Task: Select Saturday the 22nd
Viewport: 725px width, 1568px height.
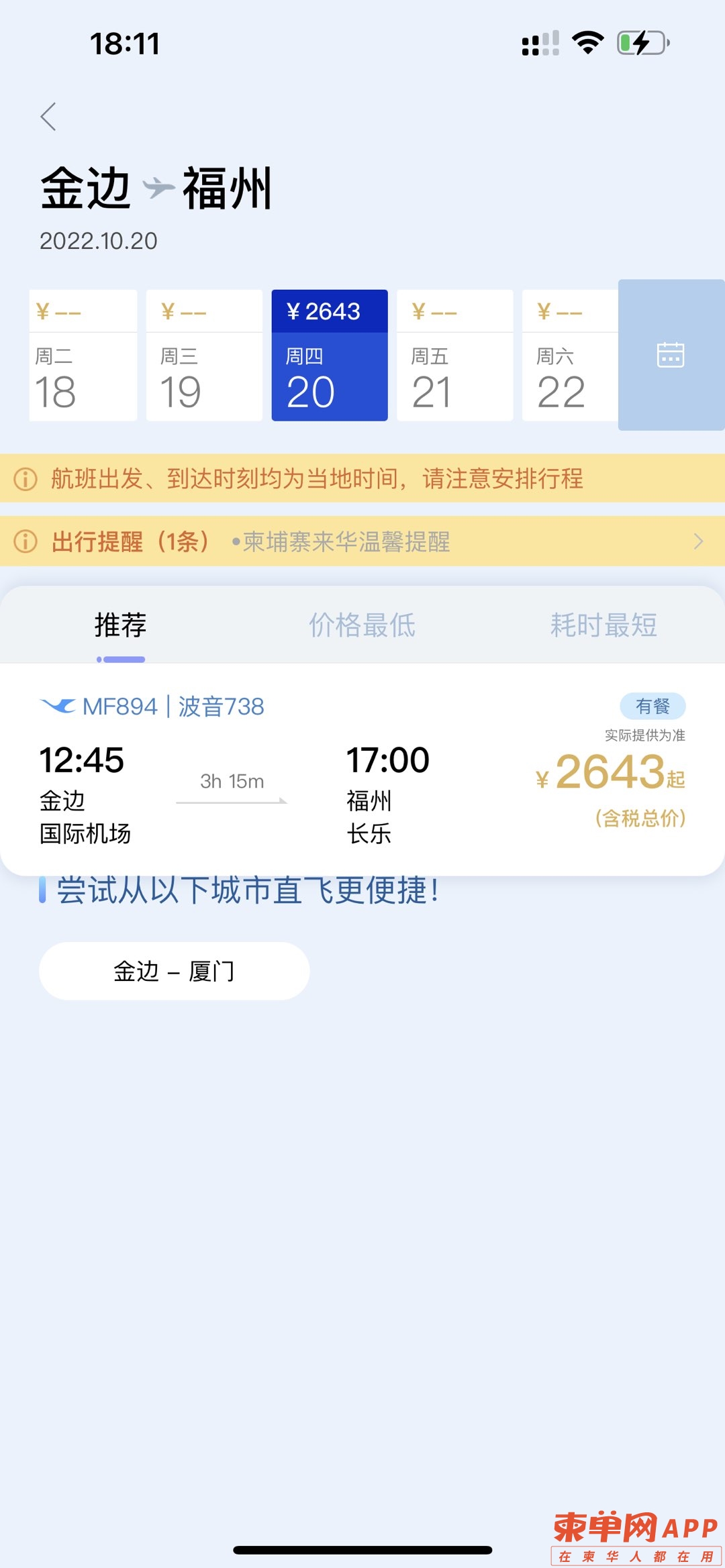Action: pyautogui.click(x=569, y=356)
